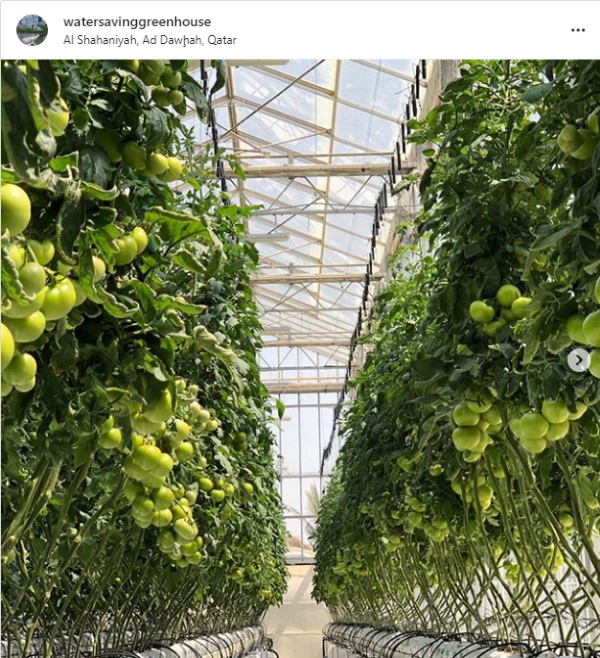Open the watersavinggreenhouse username link
Screen dimensions: 600x658
[137, 21]
